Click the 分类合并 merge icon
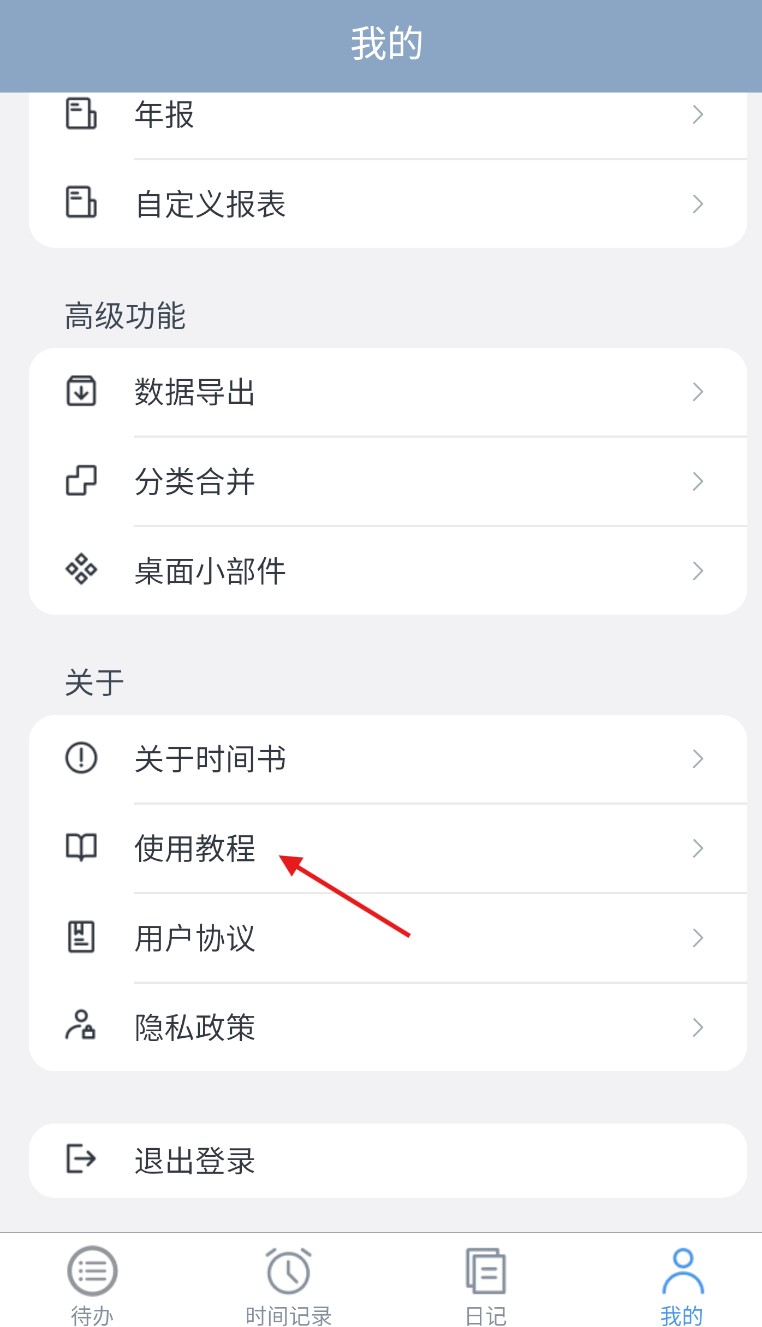This screenshot has width=762, height=1327. pyautogui.click(x=81, y=481)
